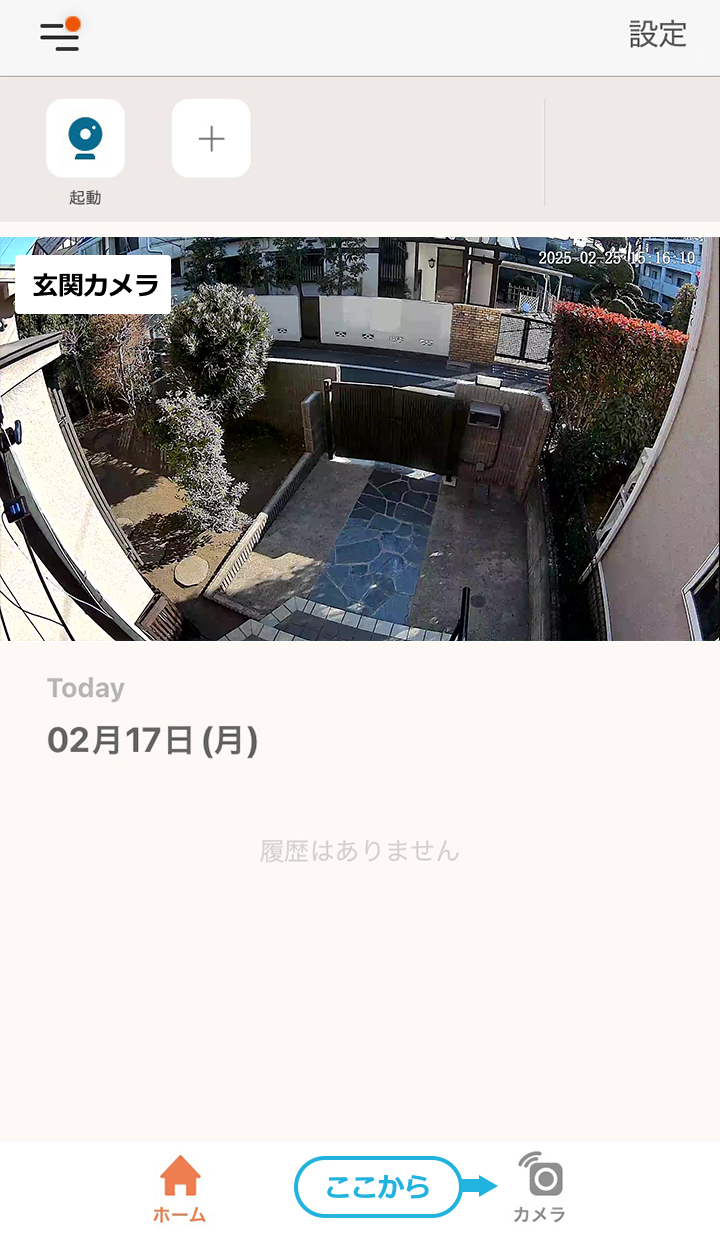Viewport: 720px width, 1234px height.
Task: Open the 玄関カメラ live view
Action: [360, 439]
